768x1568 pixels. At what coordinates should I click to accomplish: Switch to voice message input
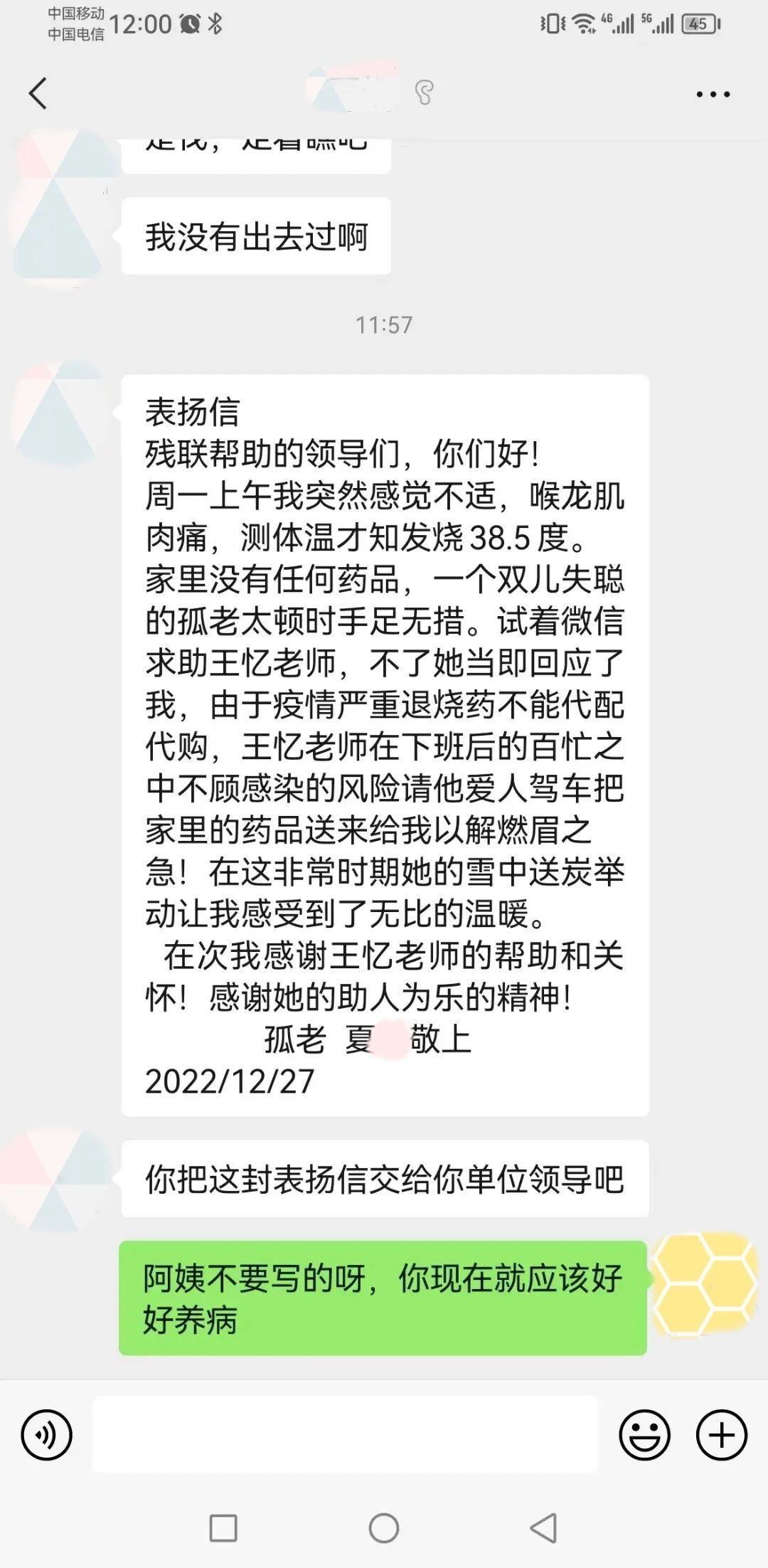[47, 1435]
